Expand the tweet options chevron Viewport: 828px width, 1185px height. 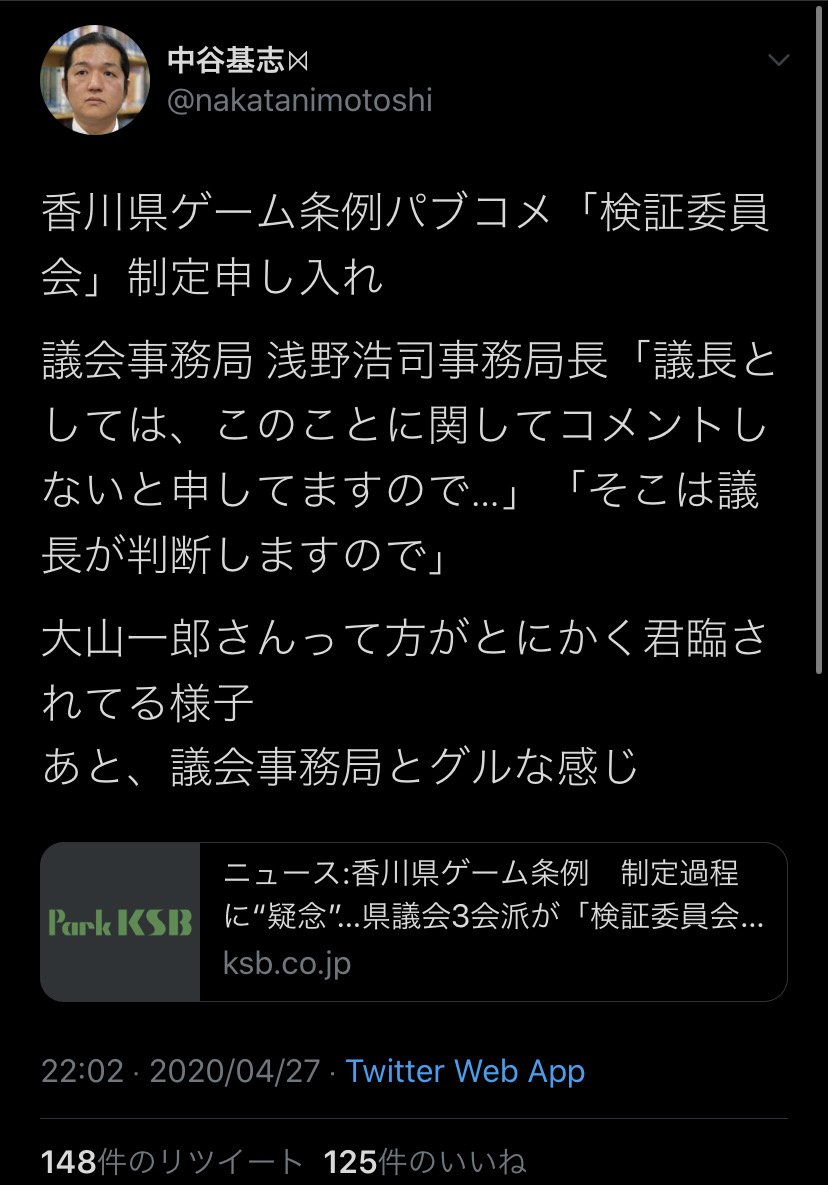tap(778, 61)
